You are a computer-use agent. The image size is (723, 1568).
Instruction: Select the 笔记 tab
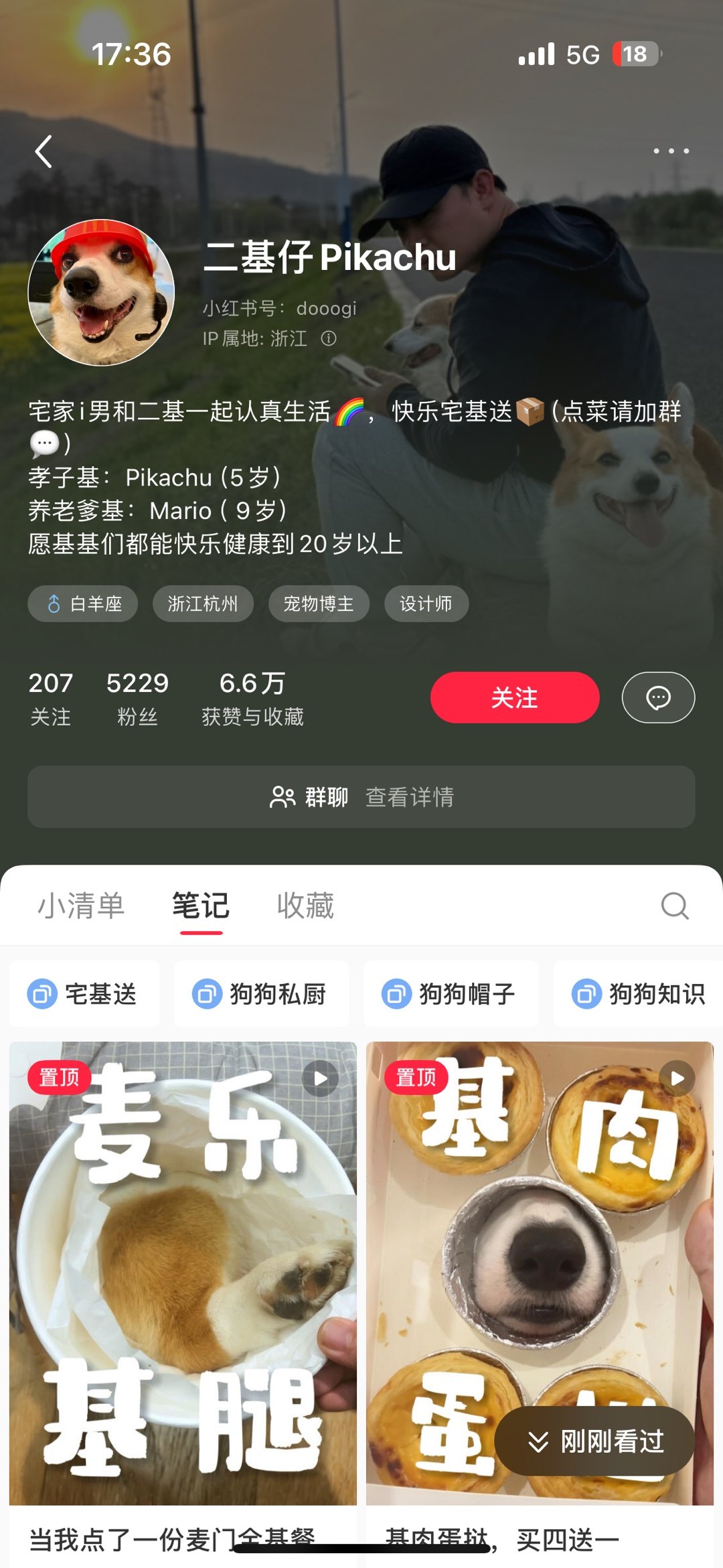coord(201,906)
